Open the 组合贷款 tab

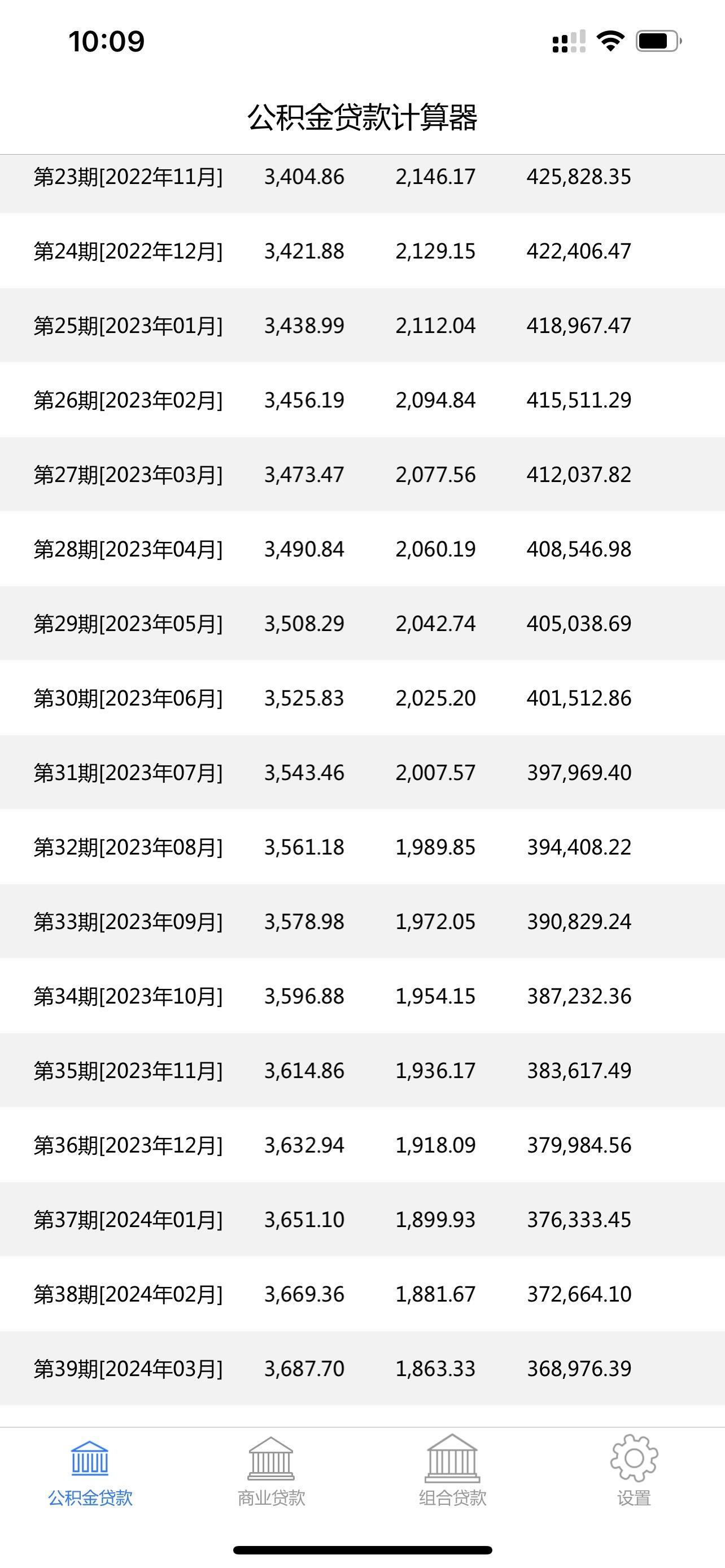click(452, 1472)
